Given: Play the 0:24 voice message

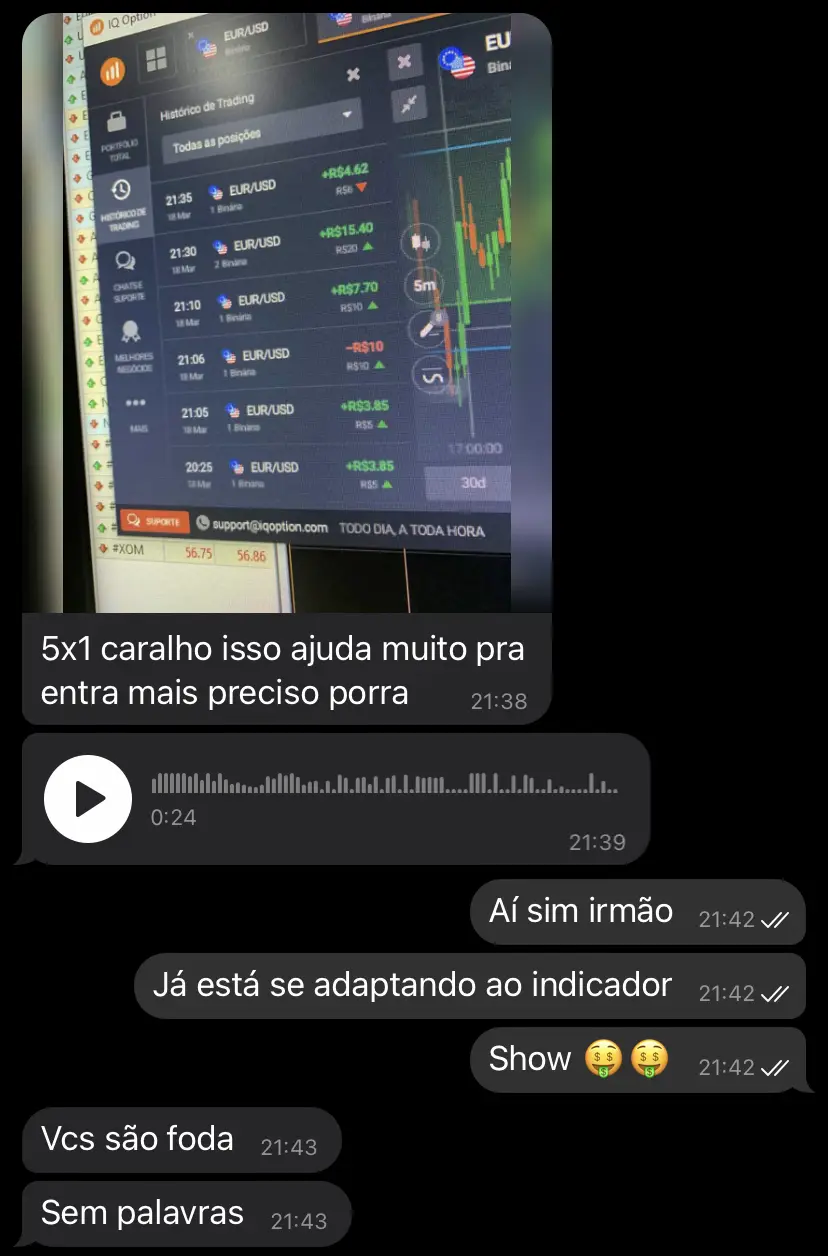Looking at the screenshot, I should coord(88,798).
